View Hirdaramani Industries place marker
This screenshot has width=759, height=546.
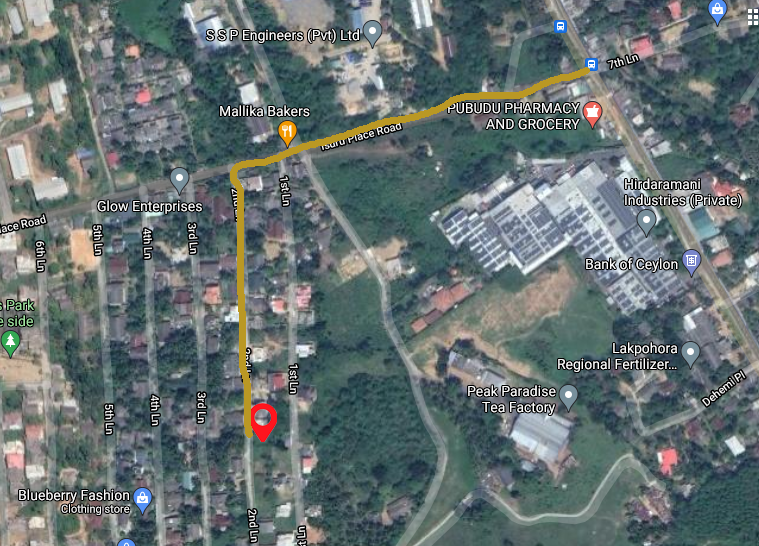pos(647,220)
